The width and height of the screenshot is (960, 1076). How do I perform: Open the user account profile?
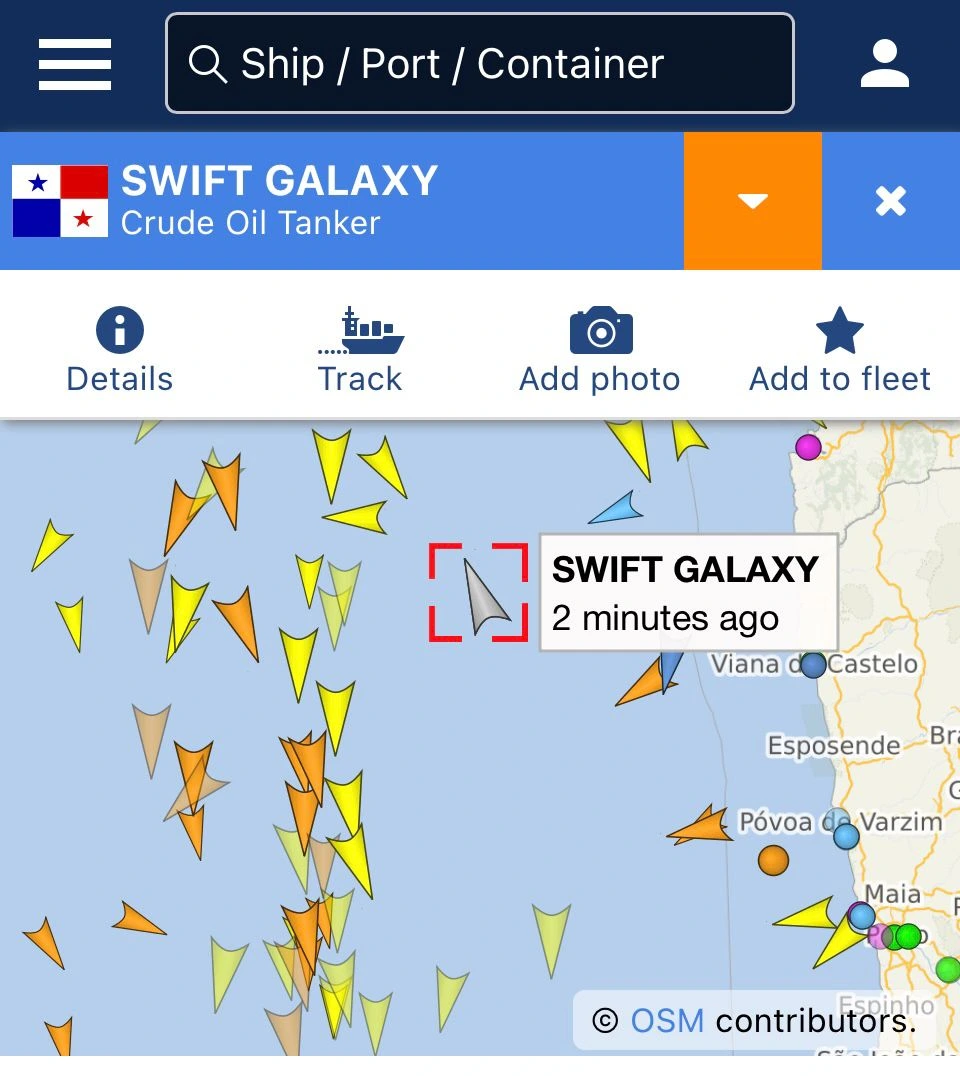click(x=885, y=64)
